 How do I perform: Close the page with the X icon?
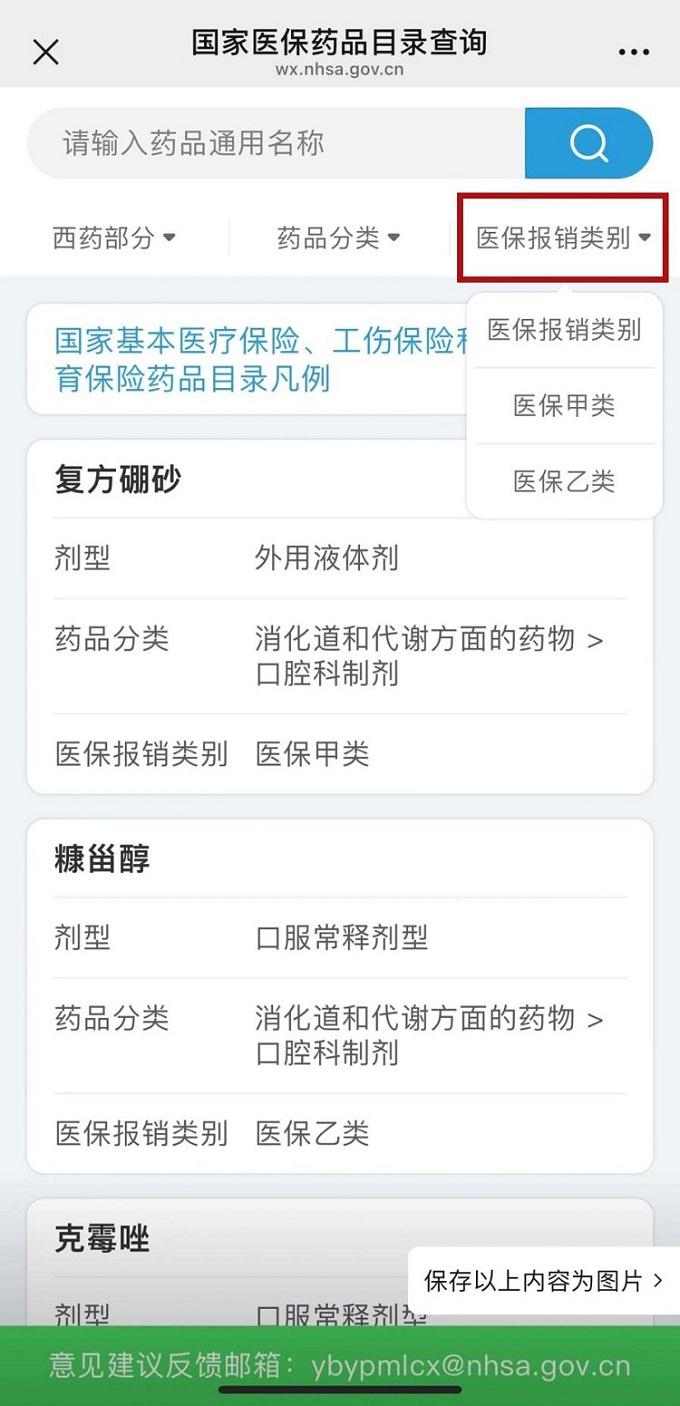click(x=46, y=52)
